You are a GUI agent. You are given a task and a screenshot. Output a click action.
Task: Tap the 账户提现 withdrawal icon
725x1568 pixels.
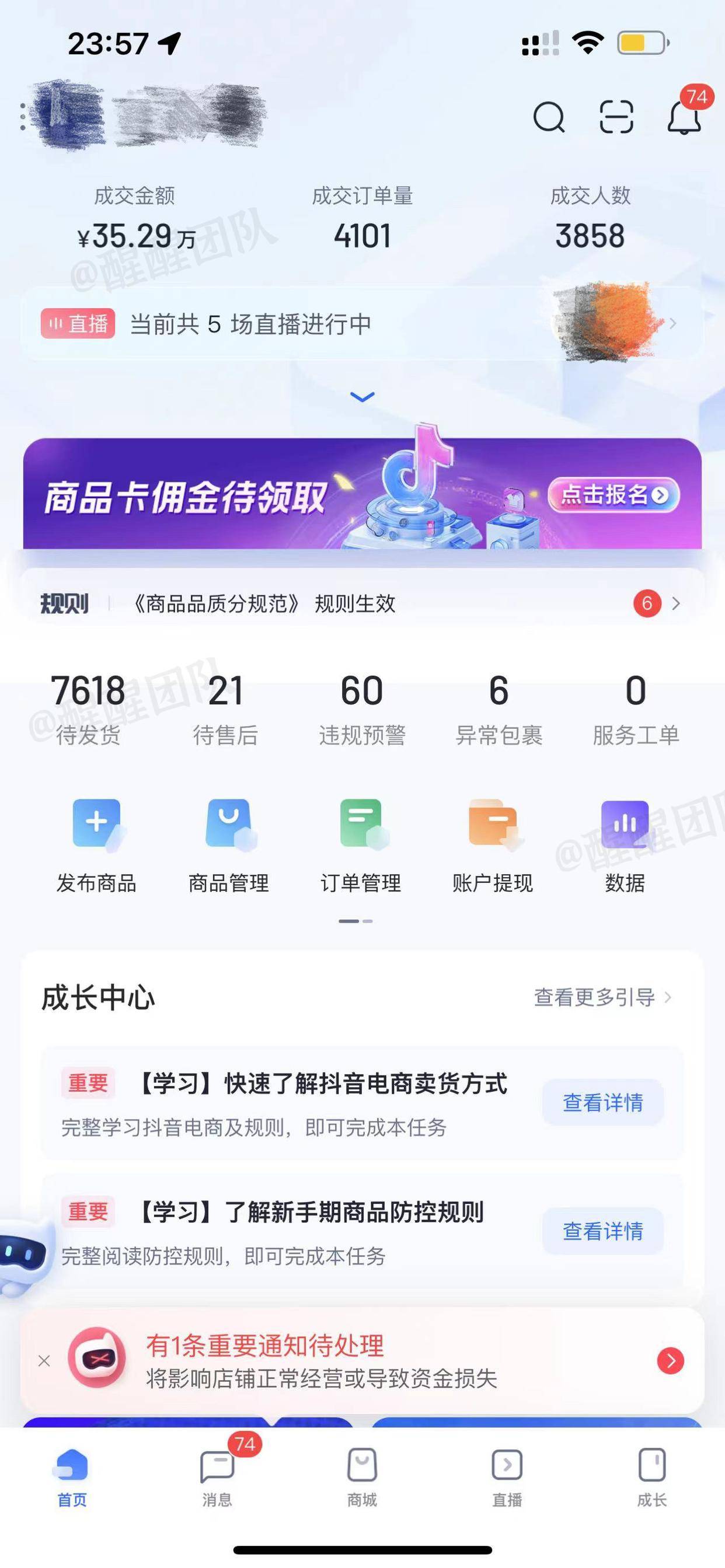[x=493, y=823]
